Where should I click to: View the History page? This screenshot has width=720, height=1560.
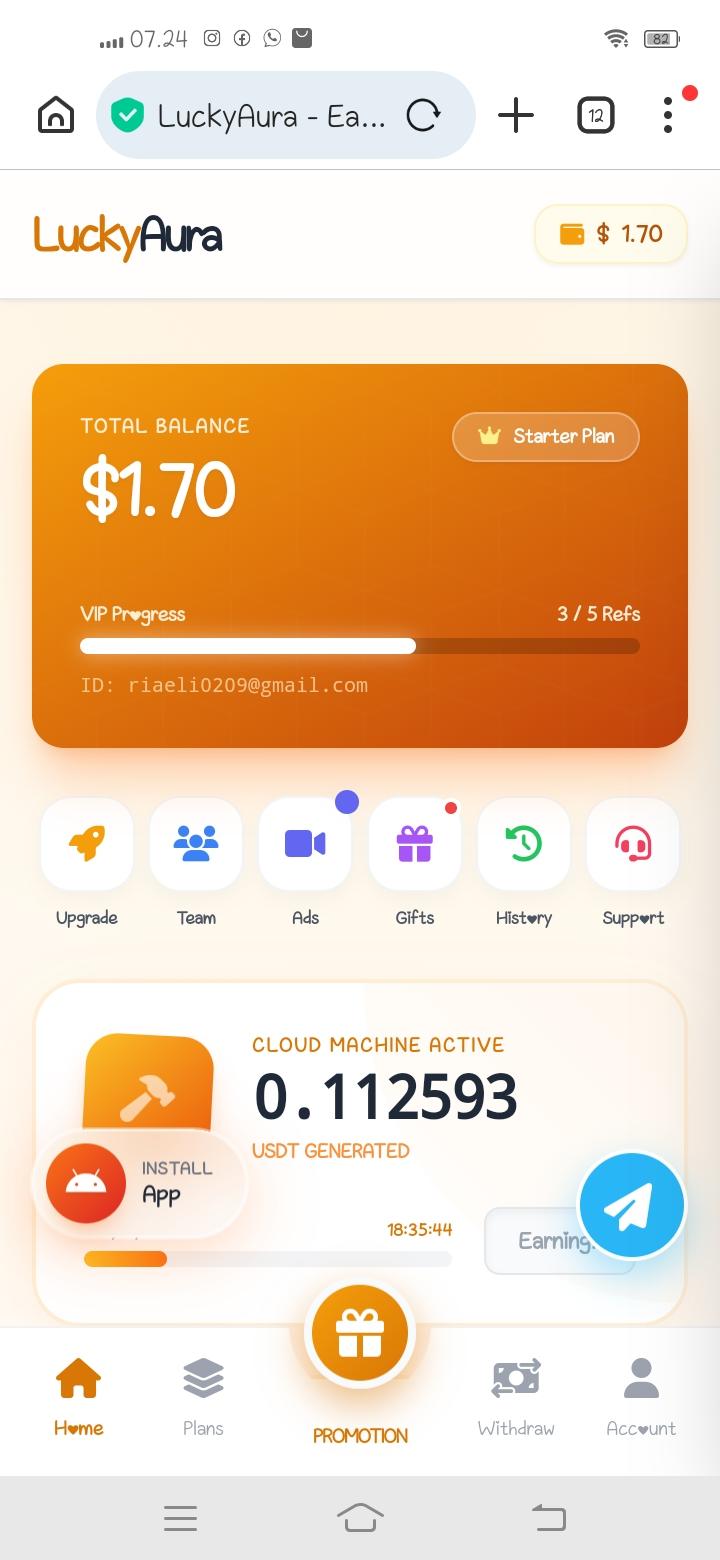pyautogui.click(x=524, y=845)
